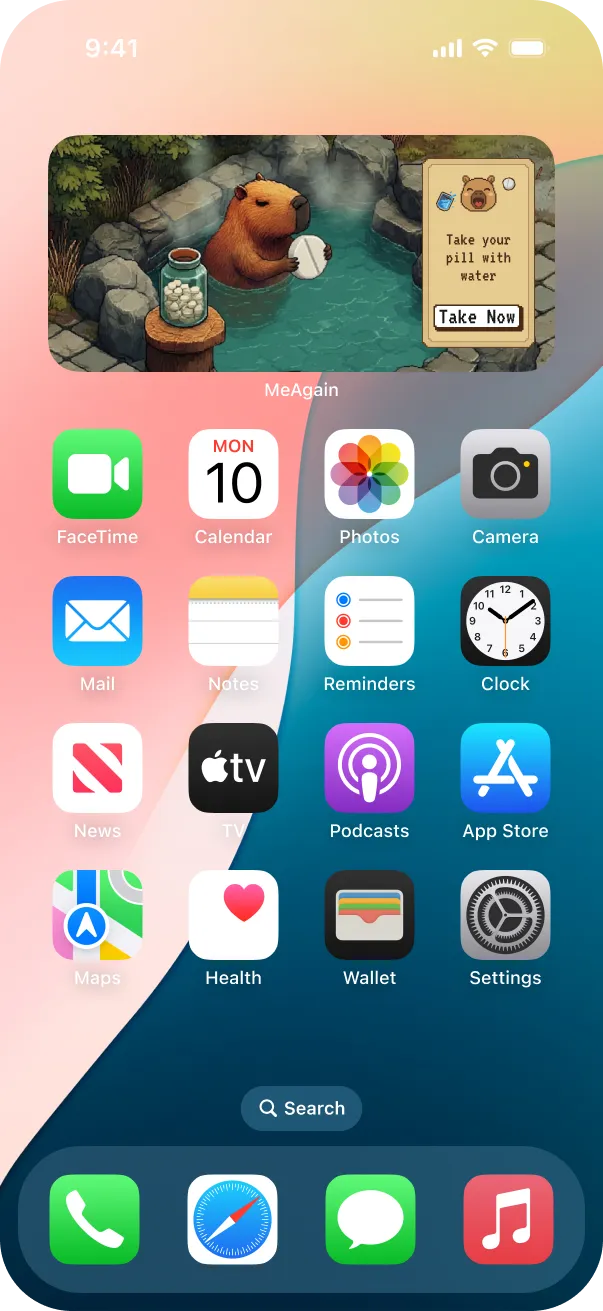Image resolution: width=603 pixels, height=1311 pixels.
Task: Open Notes
Action: 233,621
